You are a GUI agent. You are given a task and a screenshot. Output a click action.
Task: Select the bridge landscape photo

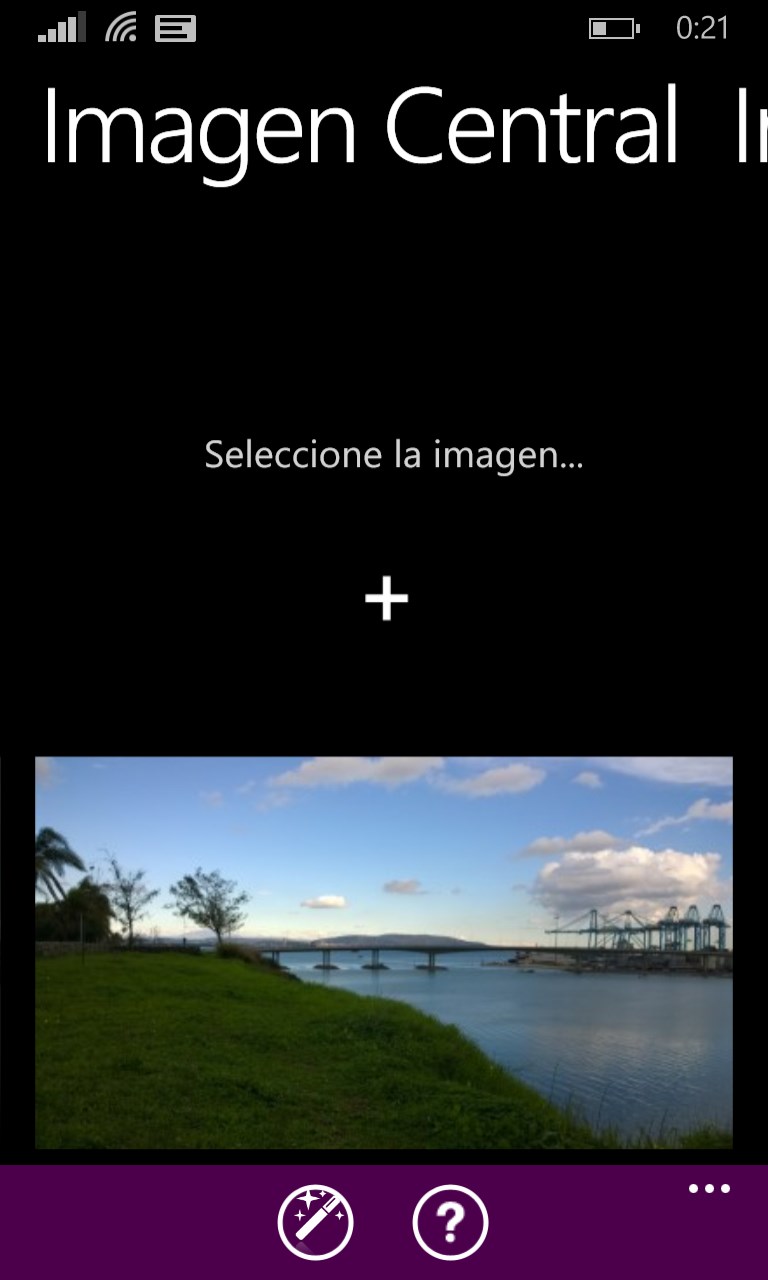(384, 952)
